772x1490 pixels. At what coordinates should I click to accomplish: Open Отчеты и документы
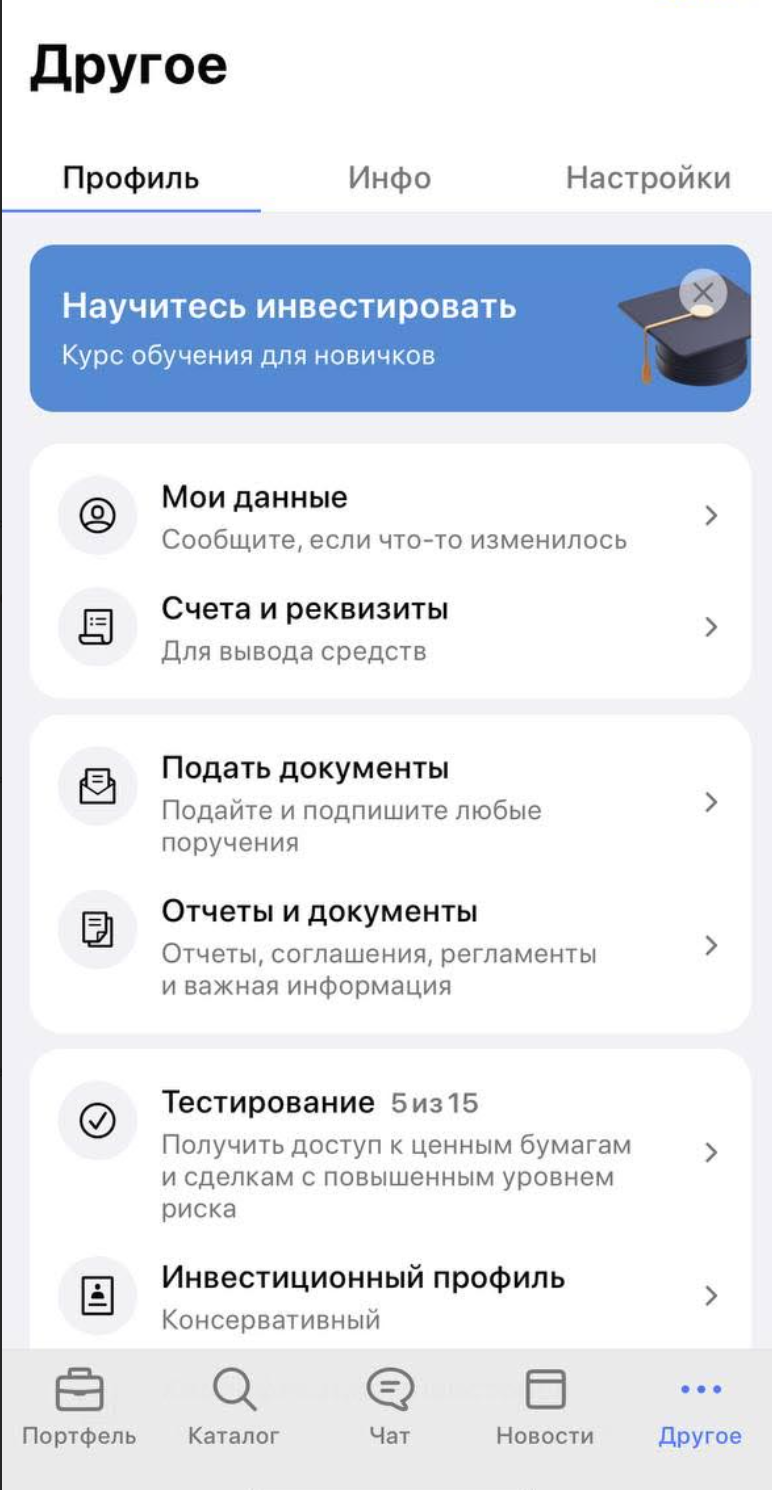[x=390, y=946]
